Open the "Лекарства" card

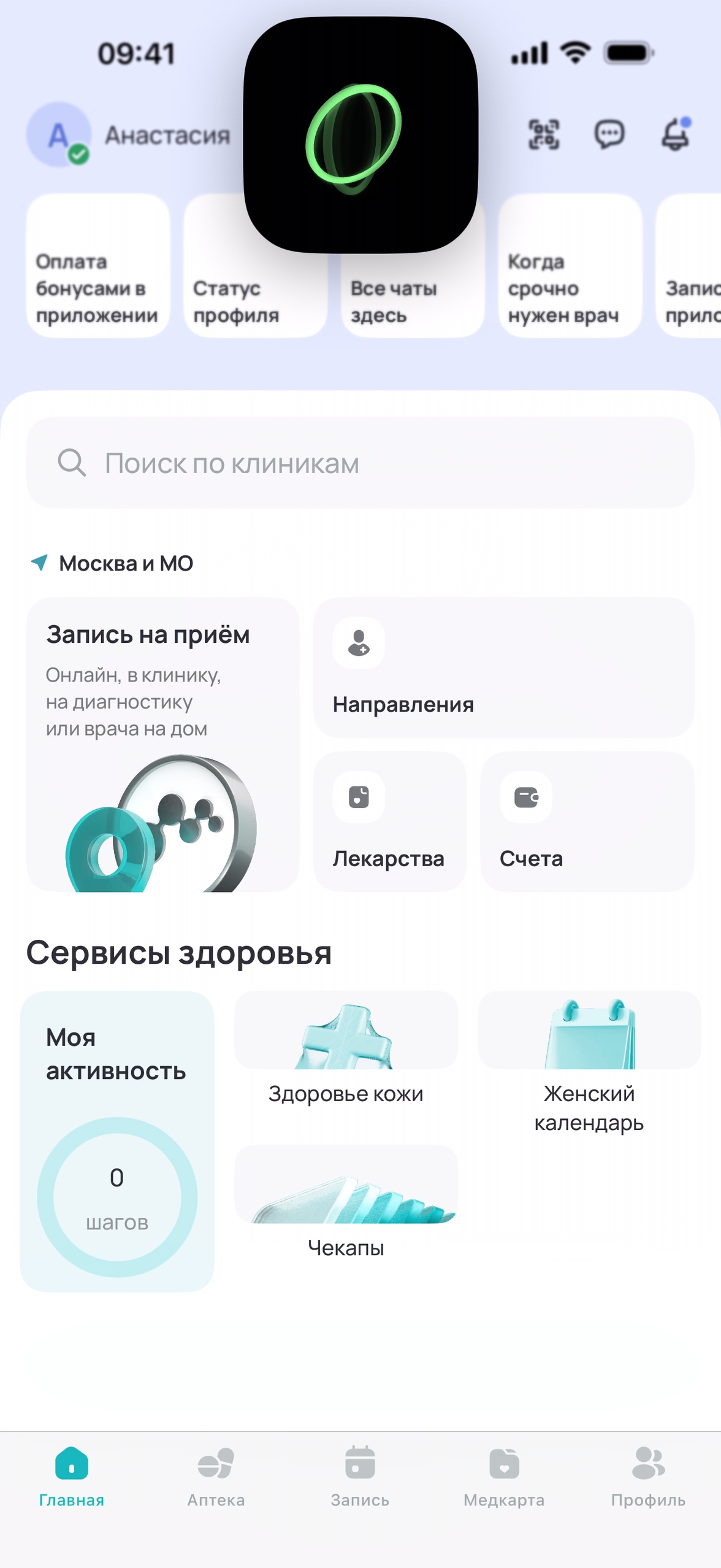tap(389, 821)
